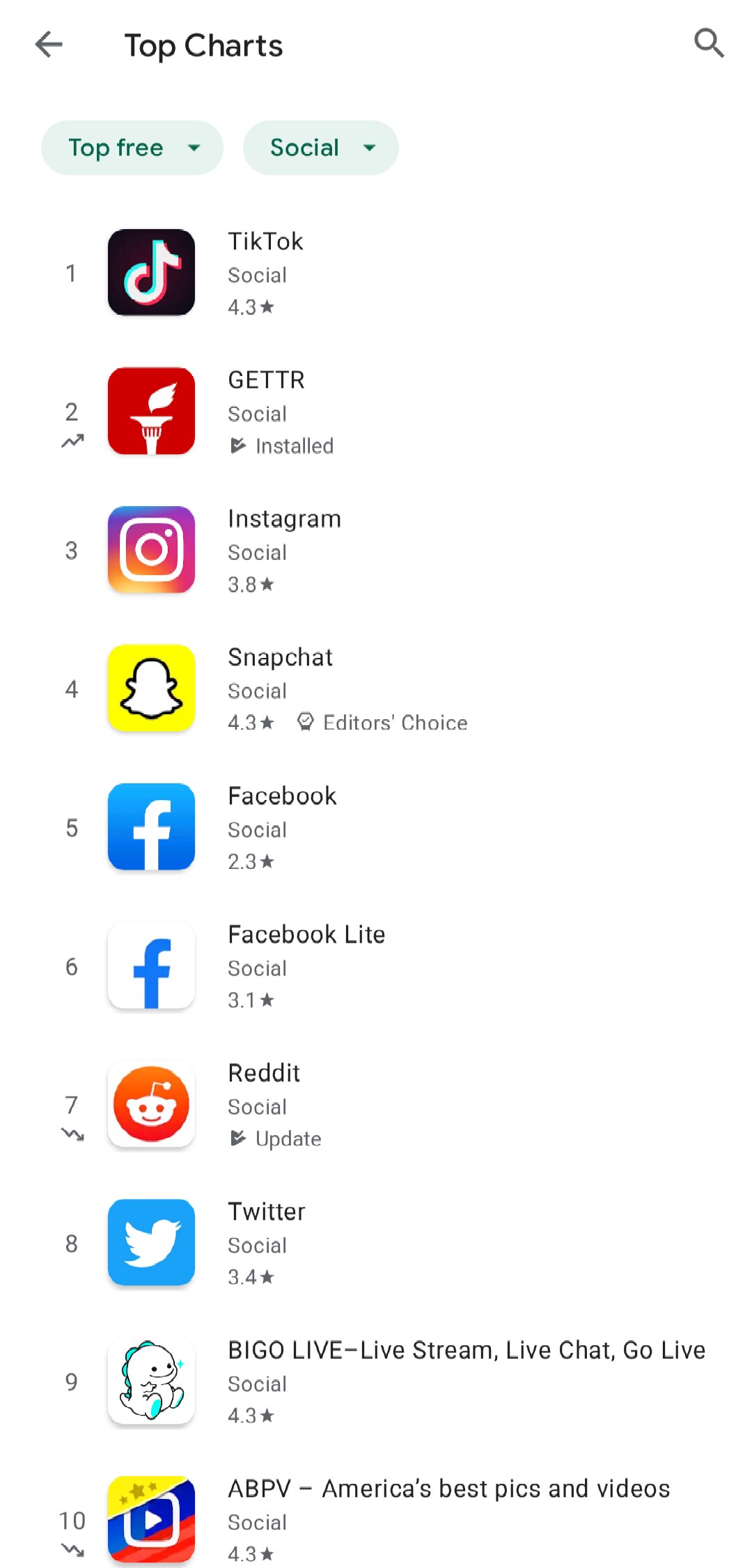This screenshot has height=1568, width=752.
Task: Open the Facebook Lite icon
Action: (150, 966)
